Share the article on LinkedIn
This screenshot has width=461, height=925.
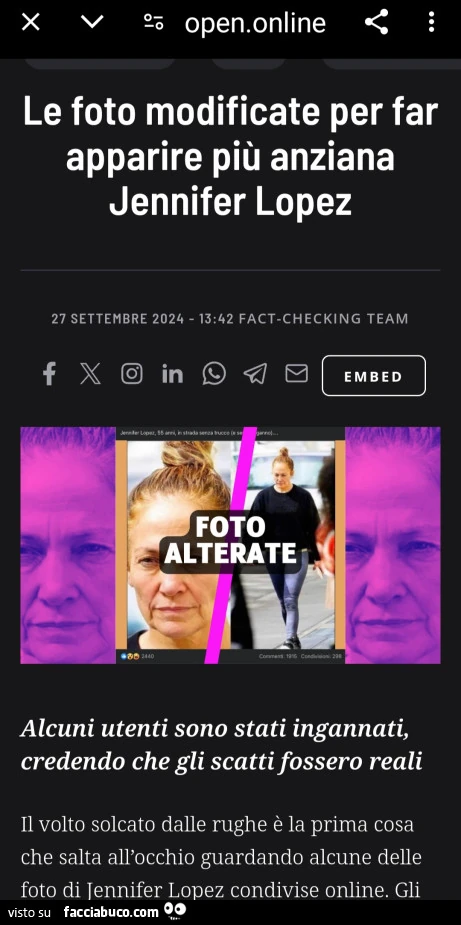[x=172, y=374]
